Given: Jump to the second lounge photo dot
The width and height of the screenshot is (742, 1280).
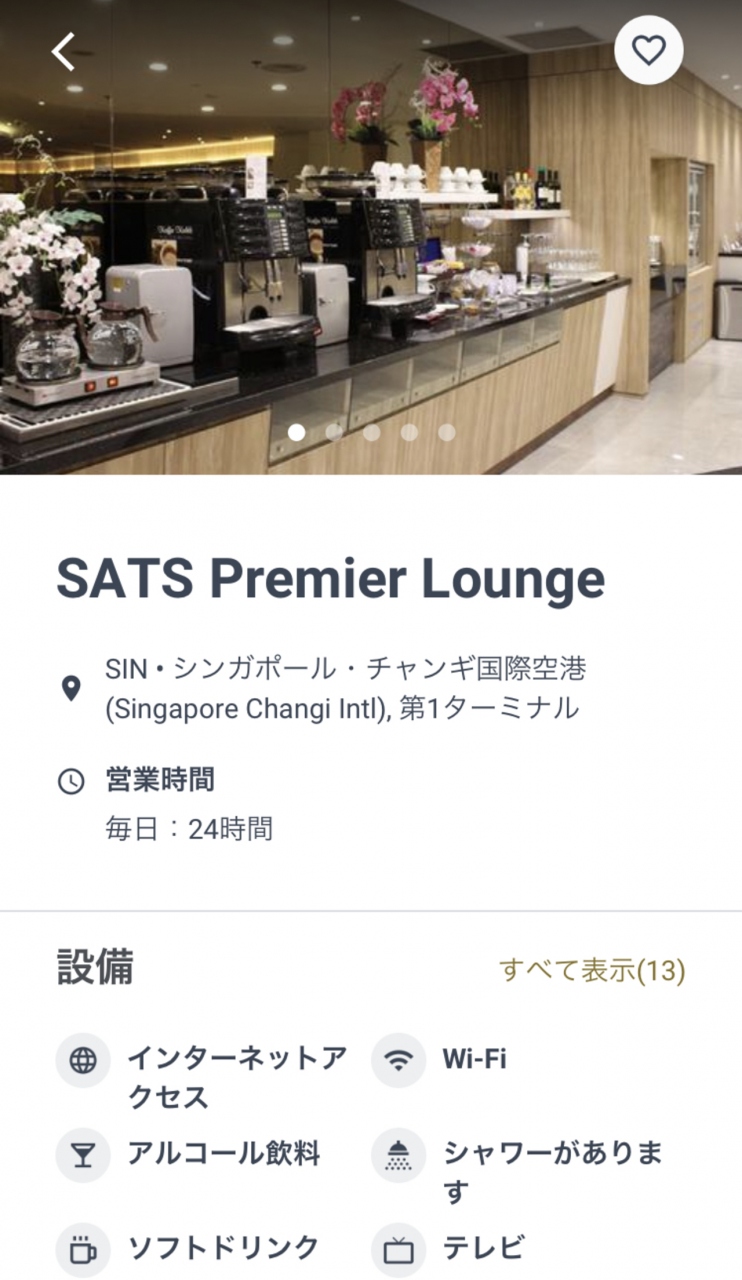Looking at the screenshot, I should (x=334, y=432).
